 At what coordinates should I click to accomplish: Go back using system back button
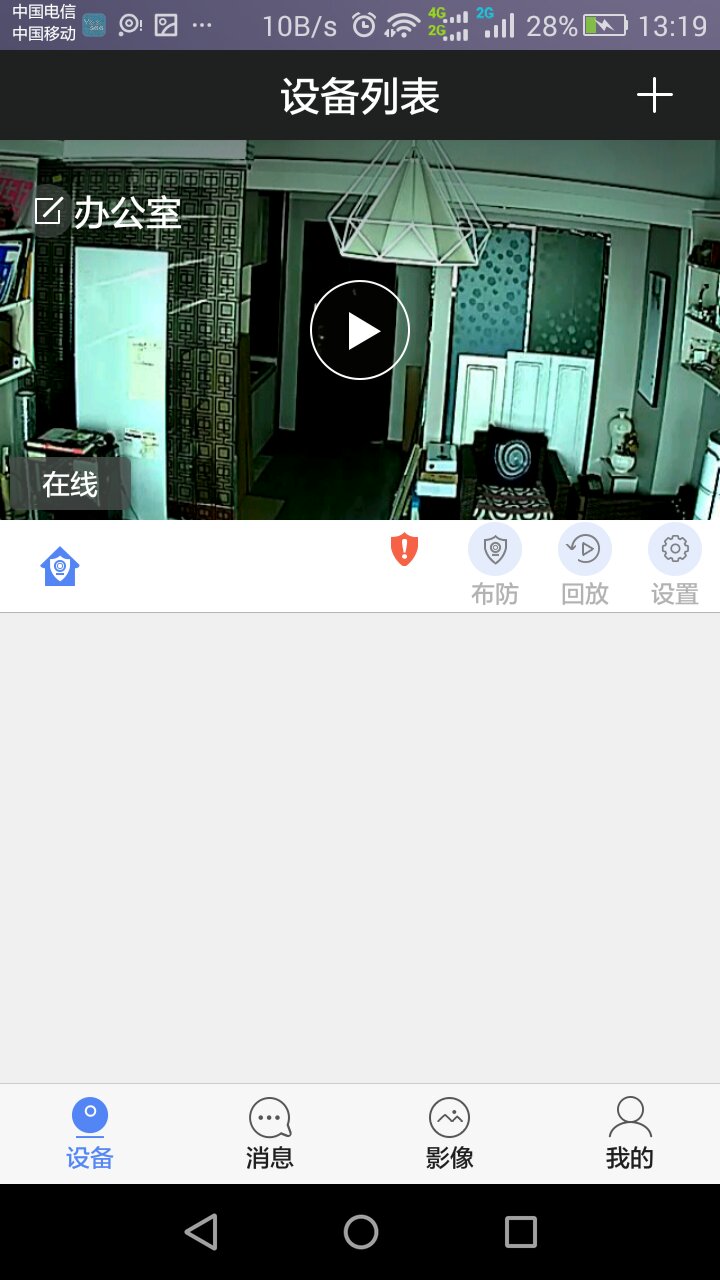(201, 1232)
